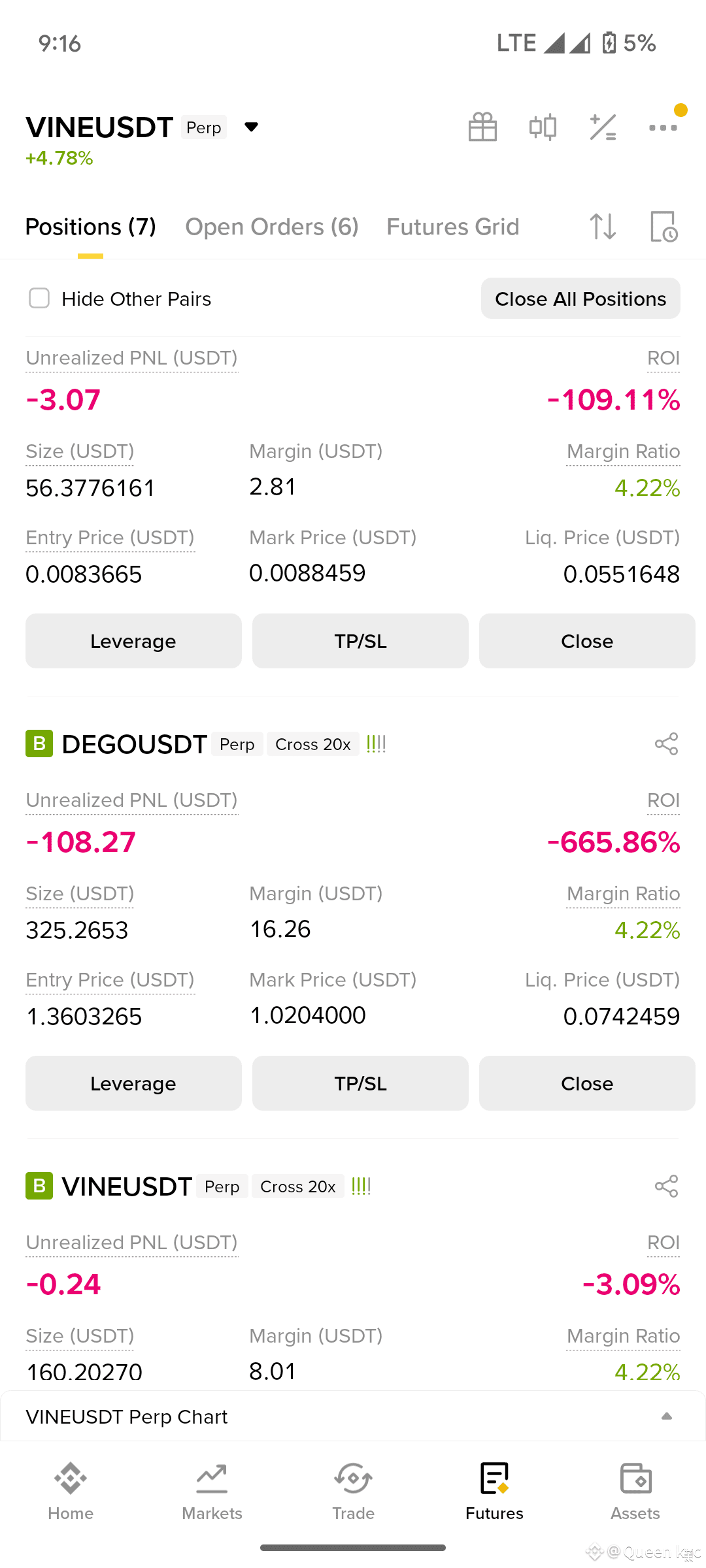Tap Close All Positions
Viewport: 706px width, 1568px height.
(580, 299)
